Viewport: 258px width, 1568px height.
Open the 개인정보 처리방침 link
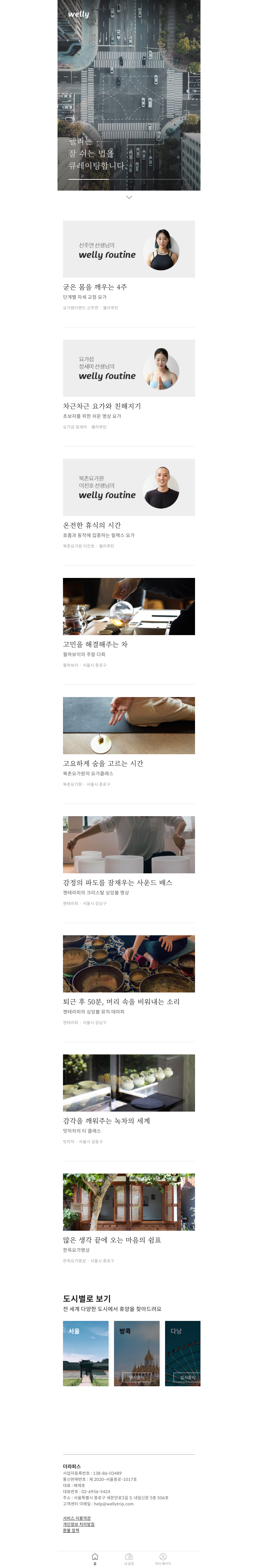79,1524
